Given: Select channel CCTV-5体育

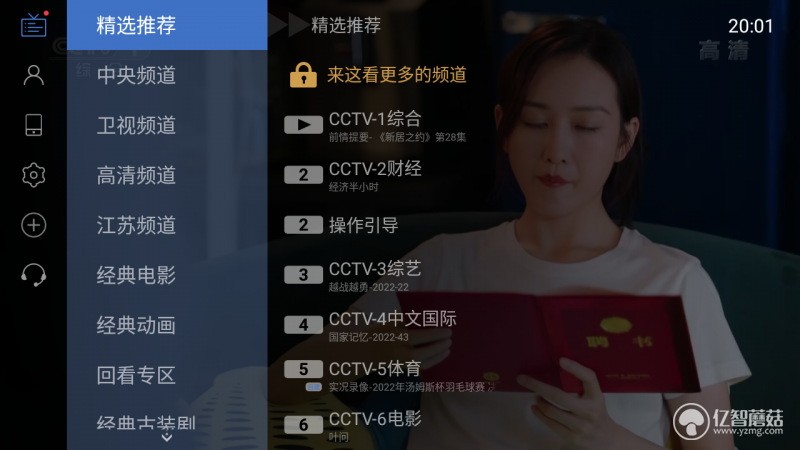Looking at the screenshot, I should (375, 375).
